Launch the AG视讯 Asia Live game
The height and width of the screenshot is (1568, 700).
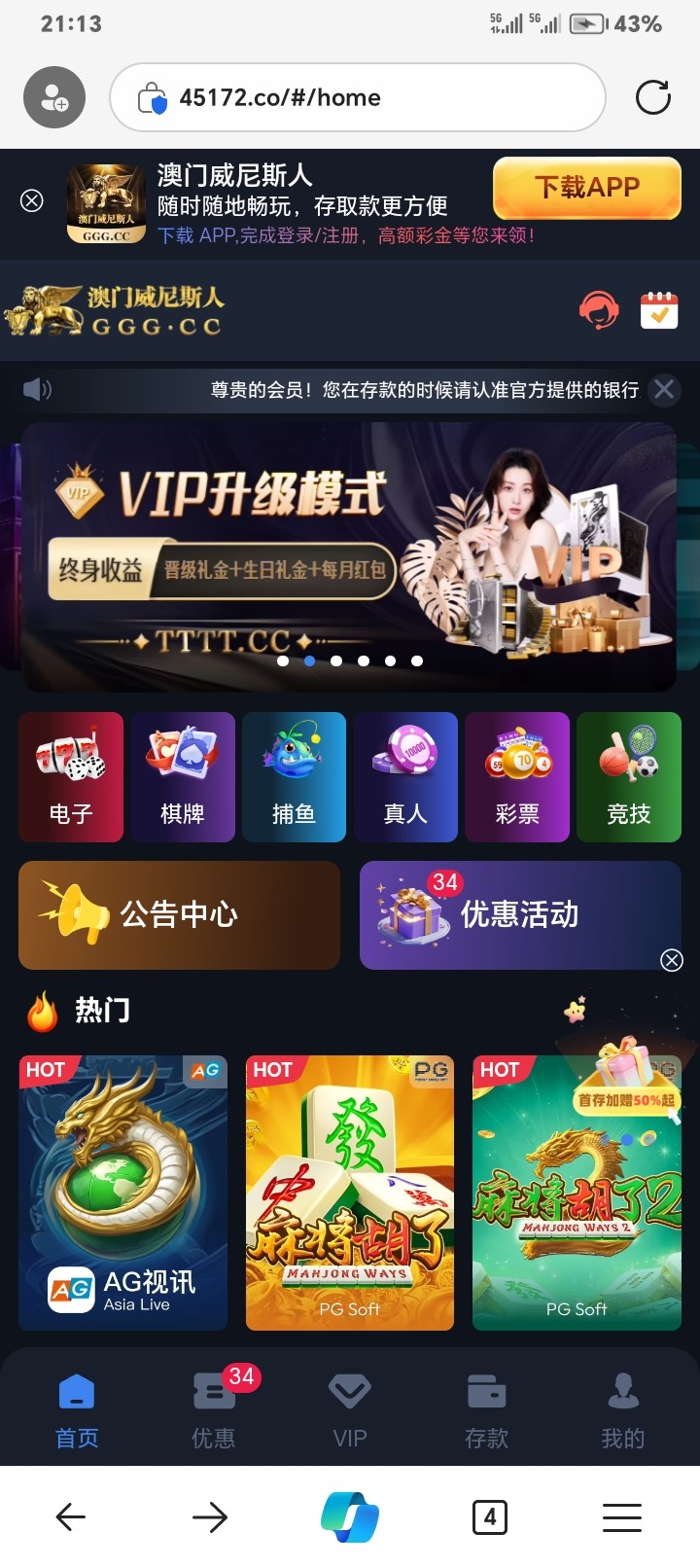pos(123,1193)
